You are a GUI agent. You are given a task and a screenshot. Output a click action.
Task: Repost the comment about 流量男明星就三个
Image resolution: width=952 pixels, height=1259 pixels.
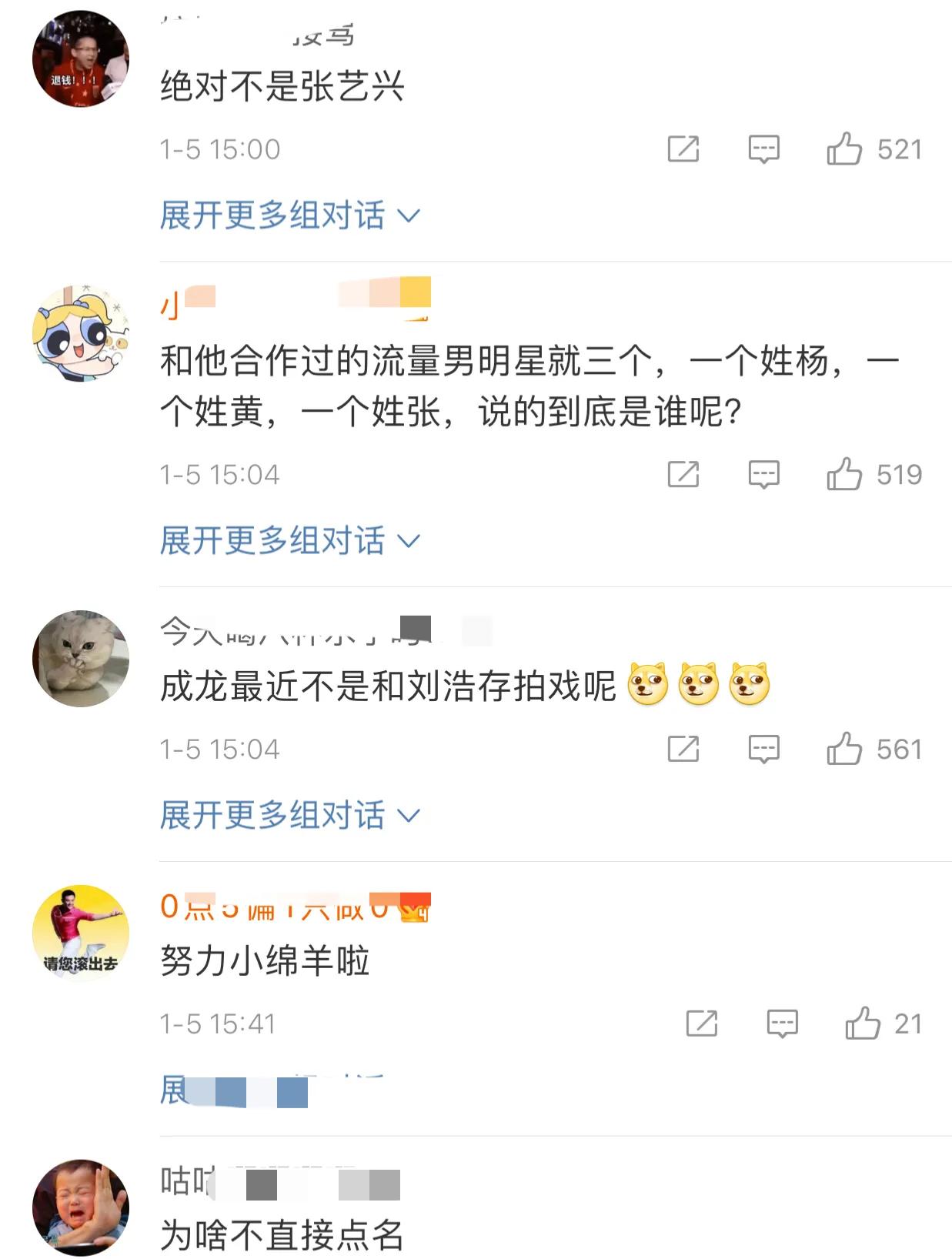point(683,475)
